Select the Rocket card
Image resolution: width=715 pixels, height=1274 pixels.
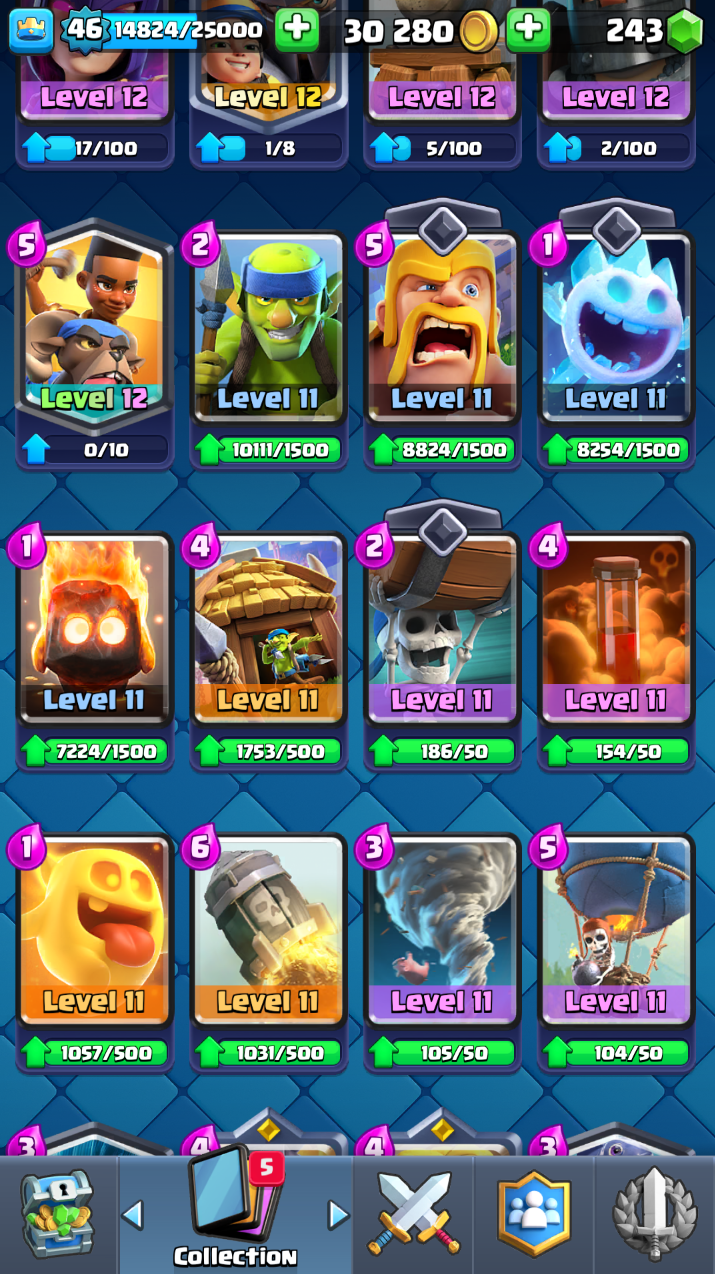tap(268, 930)
